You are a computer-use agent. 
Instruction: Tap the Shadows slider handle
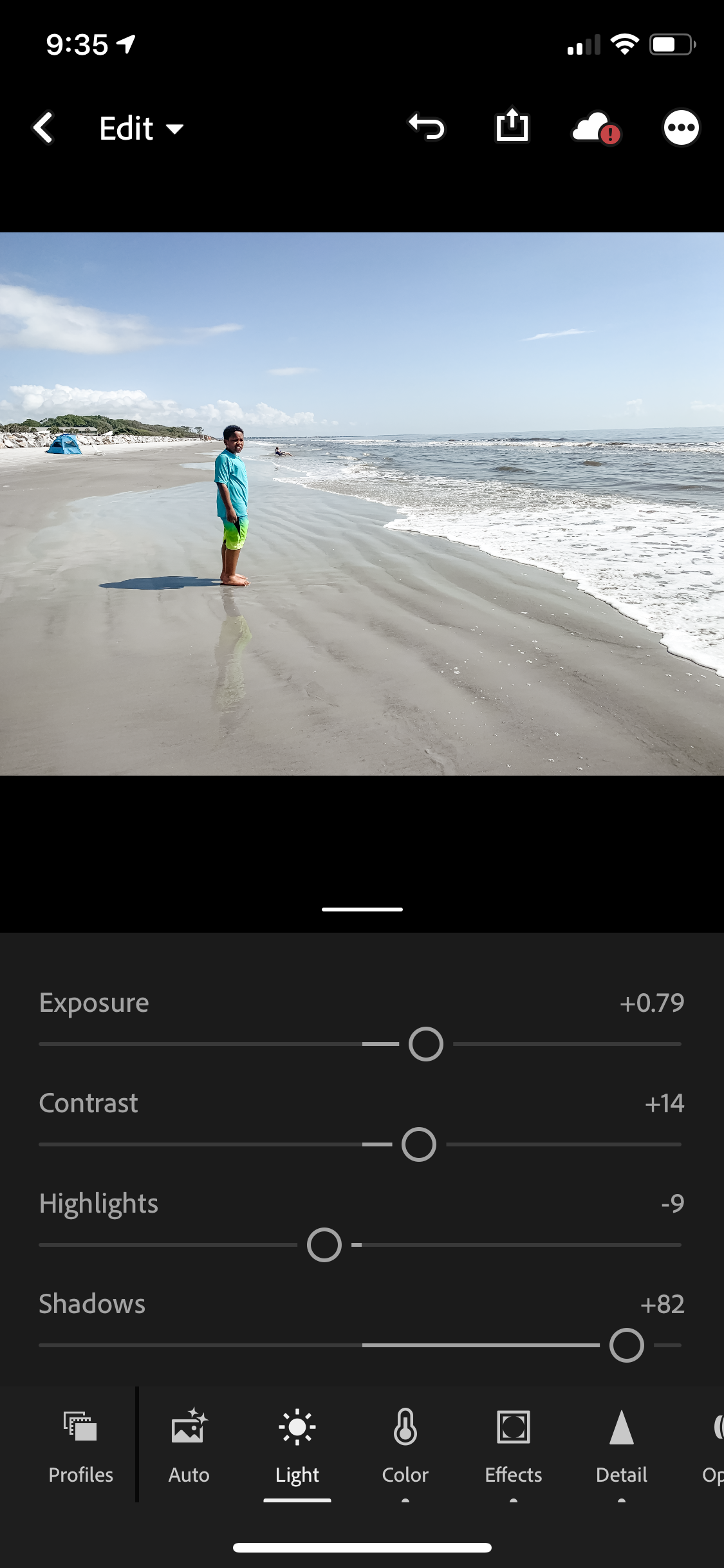point(627,1345)
